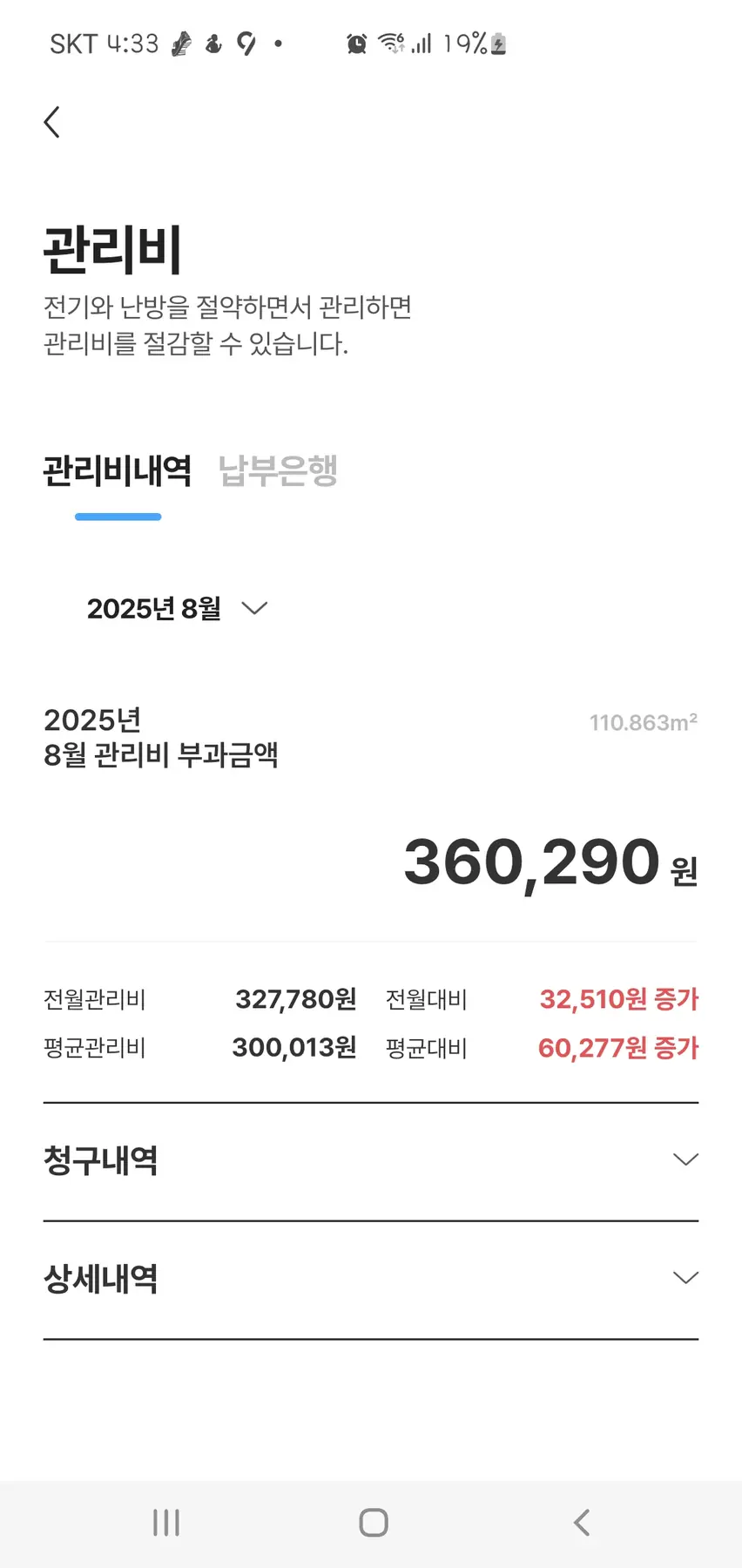Go back using the top-left arrow

coord(52,122)
